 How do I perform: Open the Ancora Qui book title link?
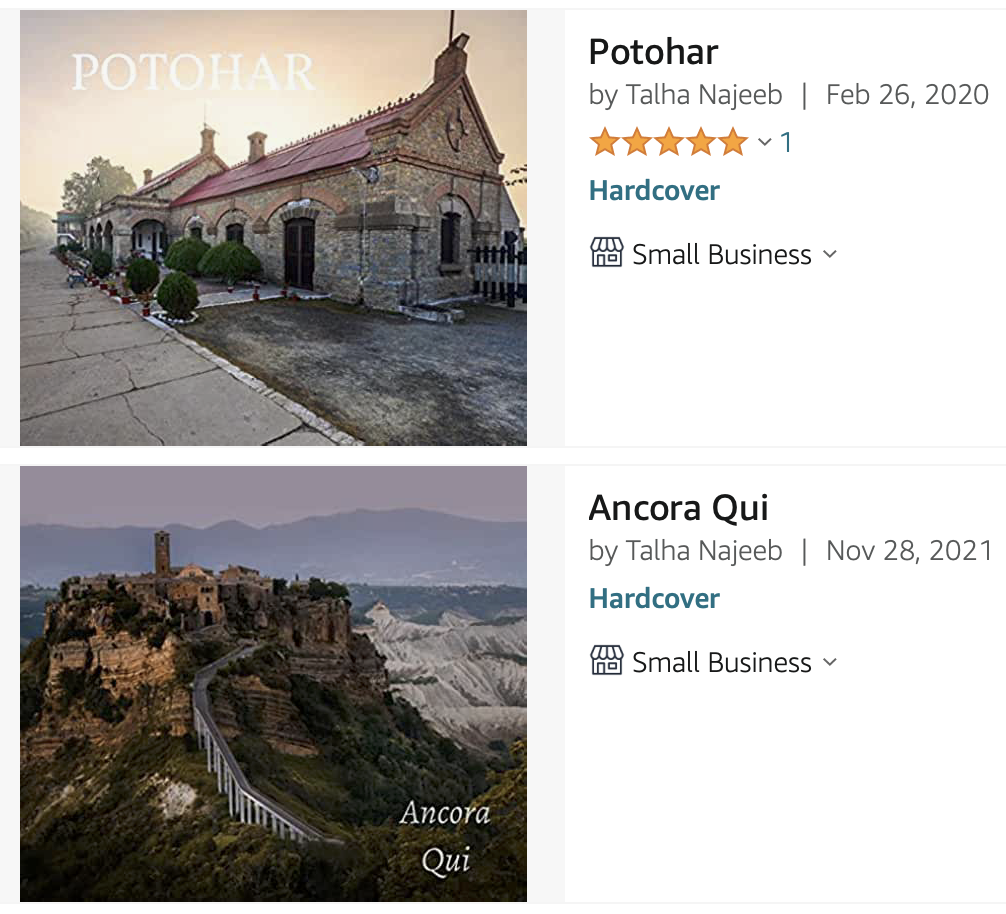678,508
